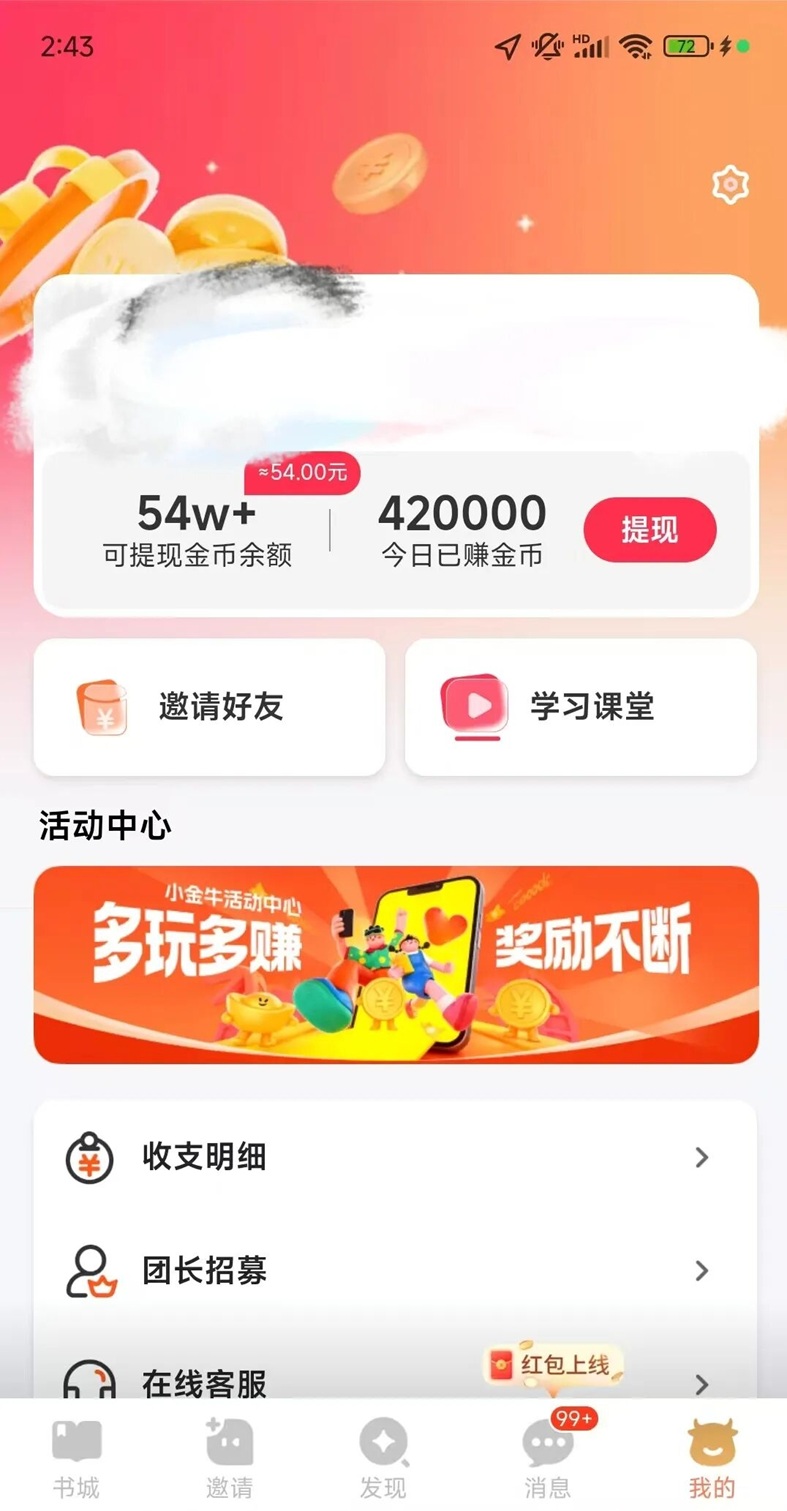The height and width of the screenshot is (1511, 787).
Task: Switch to the 发现 tab
Action: coord(383,1458)
